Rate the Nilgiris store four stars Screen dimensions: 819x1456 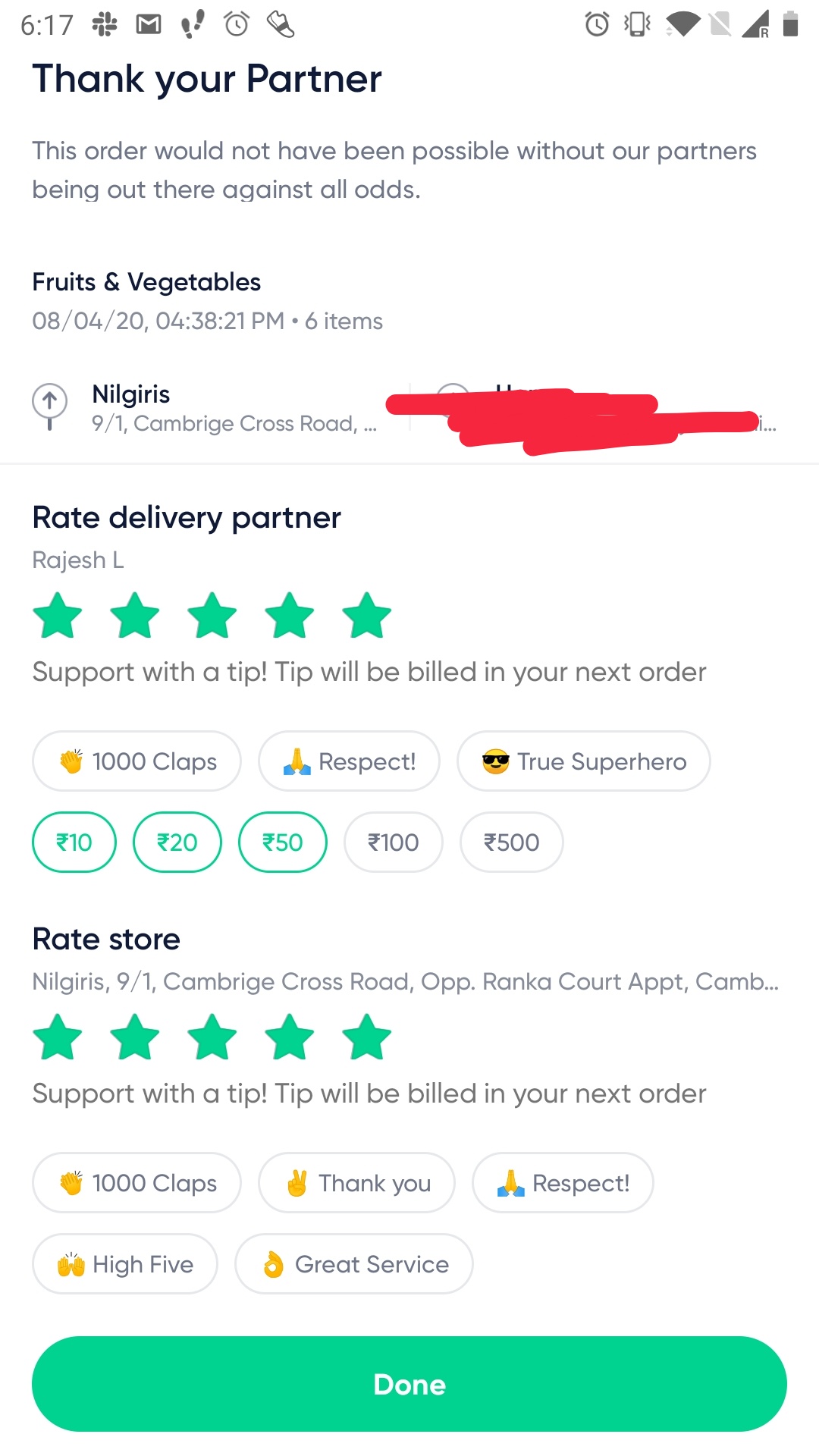click(x=290, y=1037)
